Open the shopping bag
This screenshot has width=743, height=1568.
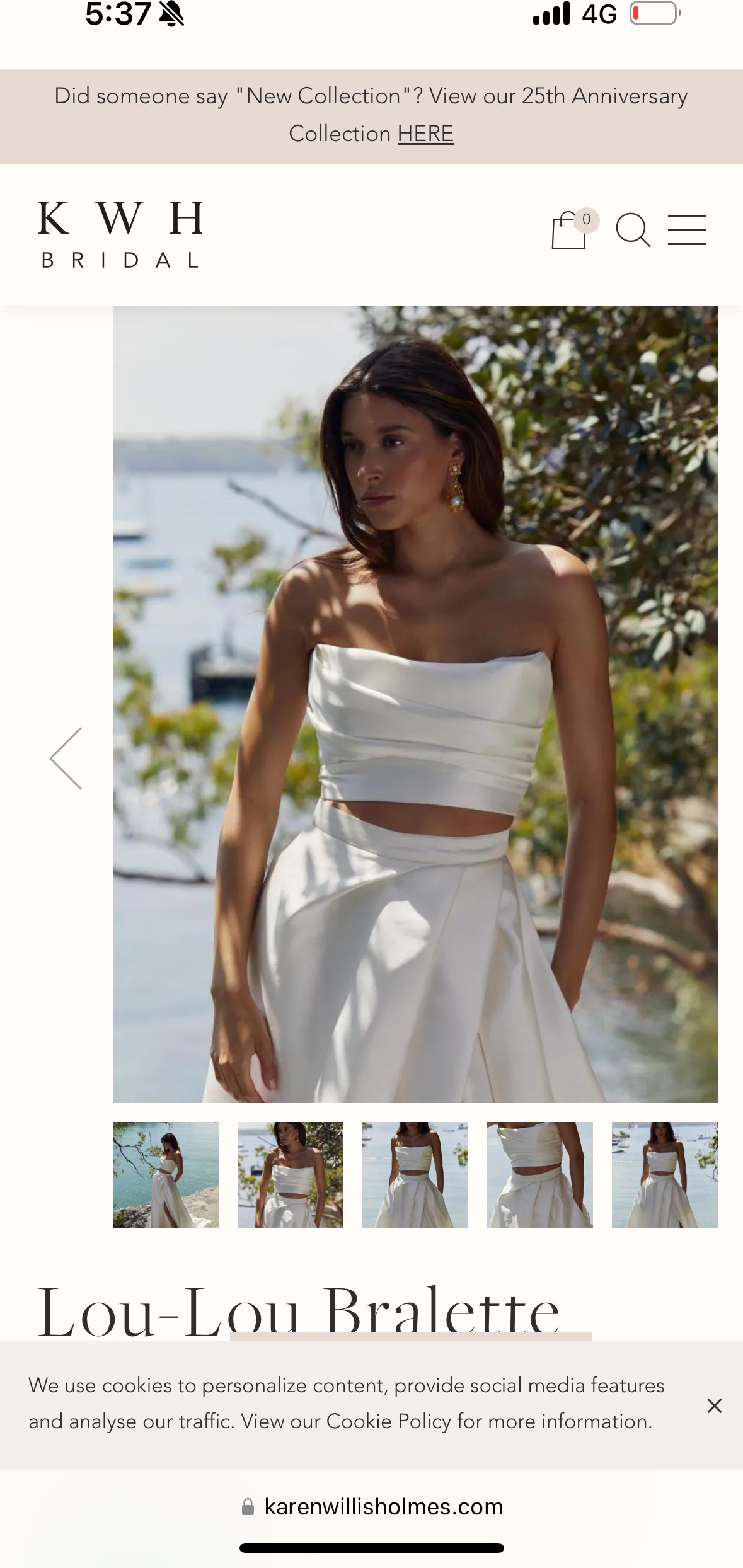[x=570, y=231]
